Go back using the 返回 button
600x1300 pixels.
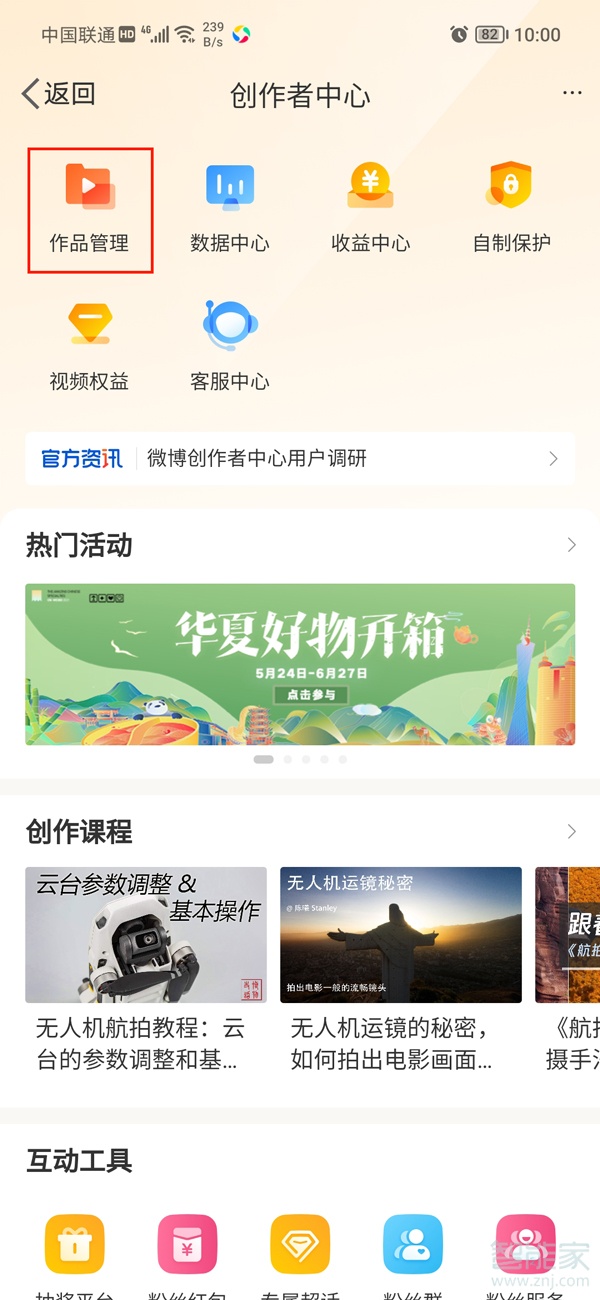click(x=58, y=94)
